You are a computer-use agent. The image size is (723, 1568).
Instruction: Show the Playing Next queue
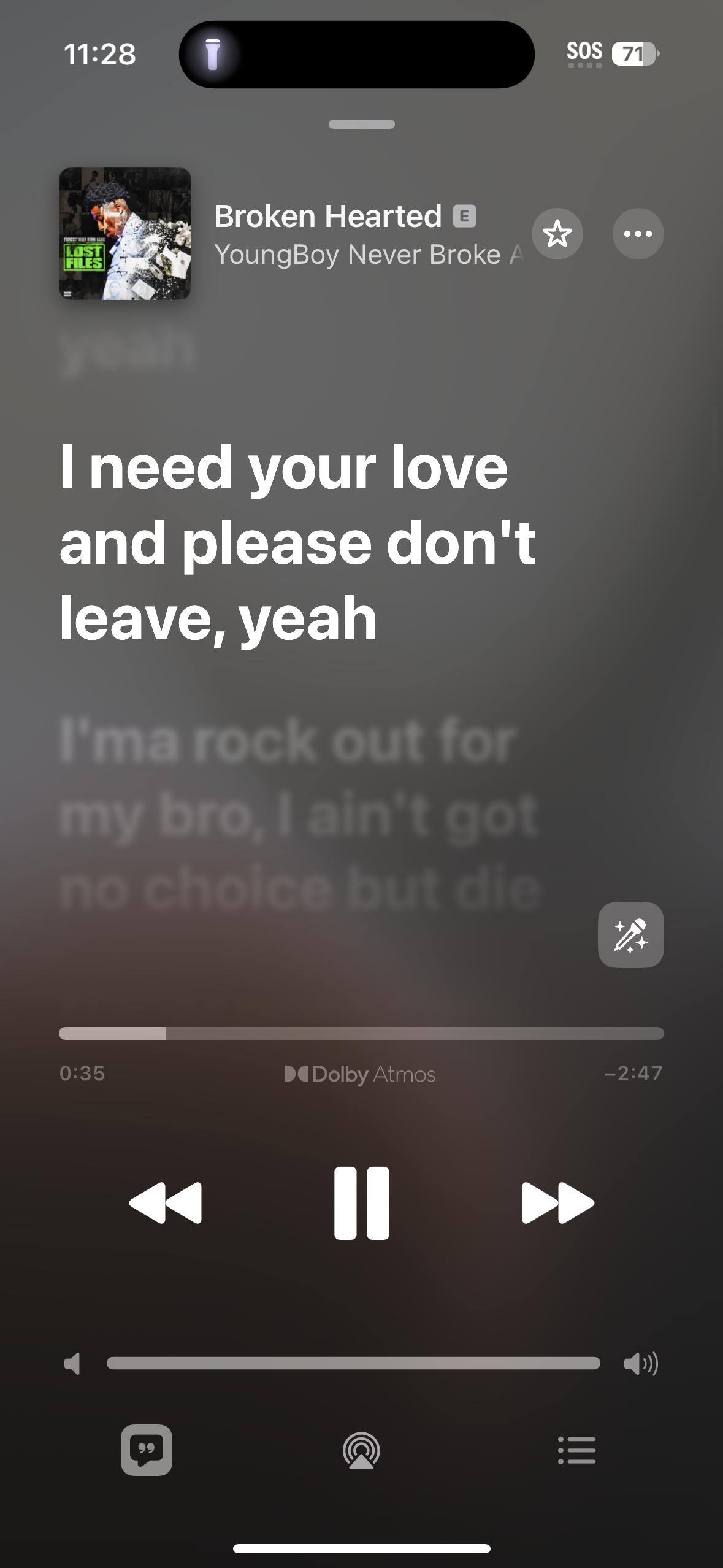point(576,1450)
